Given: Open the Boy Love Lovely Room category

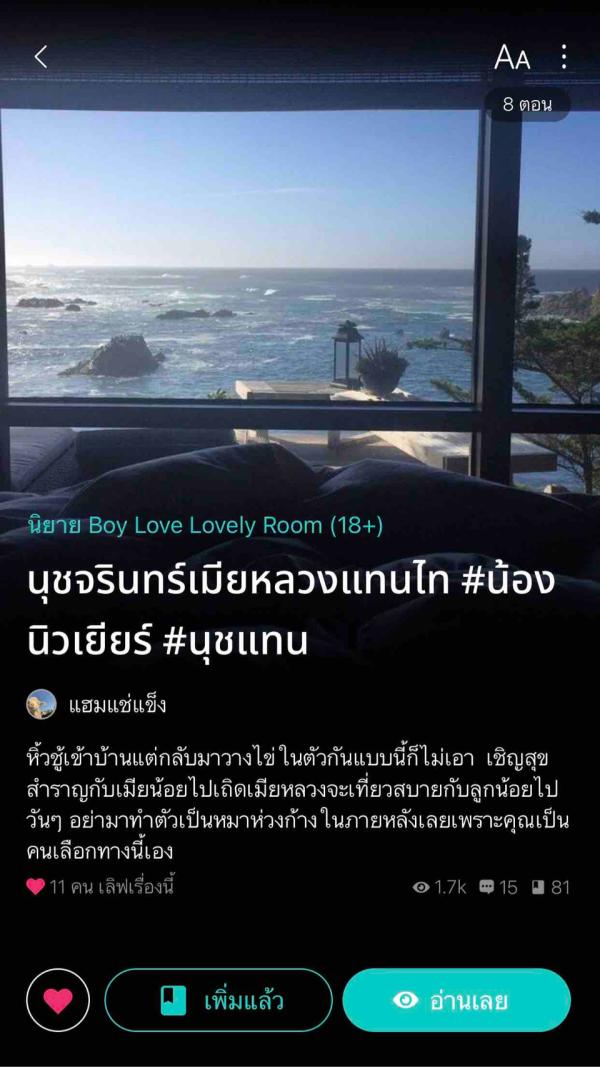Looking at the screenshot, I should click(x=205, y=525).
